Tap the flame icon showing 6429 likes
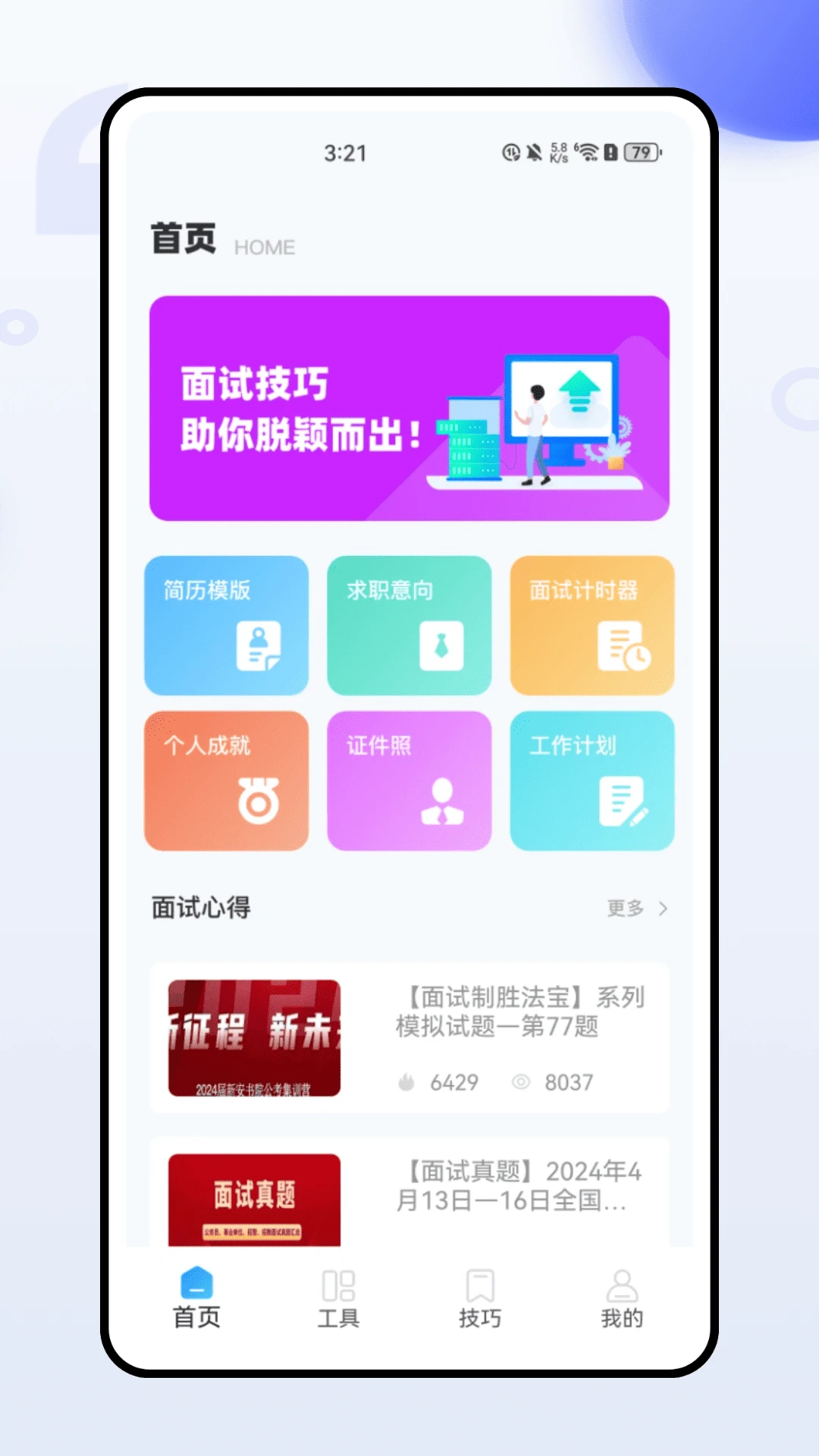 click(408, 1082)
